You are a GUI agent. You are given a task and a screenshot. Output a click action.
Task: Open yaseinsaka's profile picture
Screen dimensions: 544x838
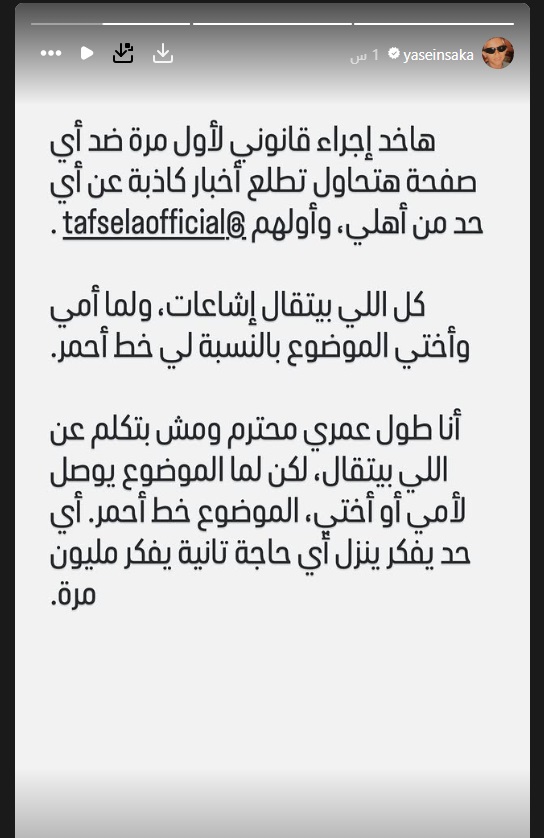click(x=498, y=53)
